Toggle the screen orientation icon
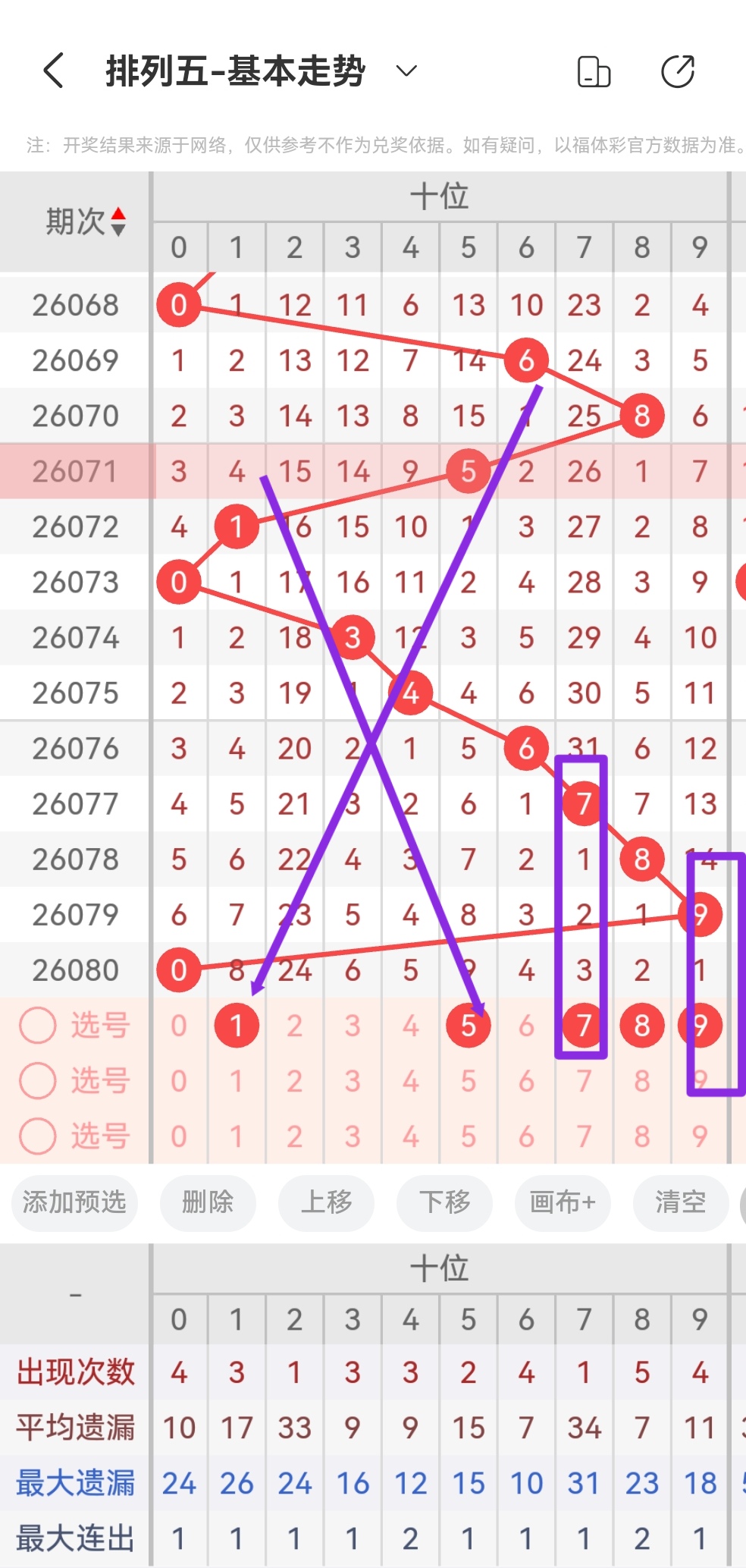This screenshot has height=1568, width=746. pyautogui.click(x=594, y=72)
